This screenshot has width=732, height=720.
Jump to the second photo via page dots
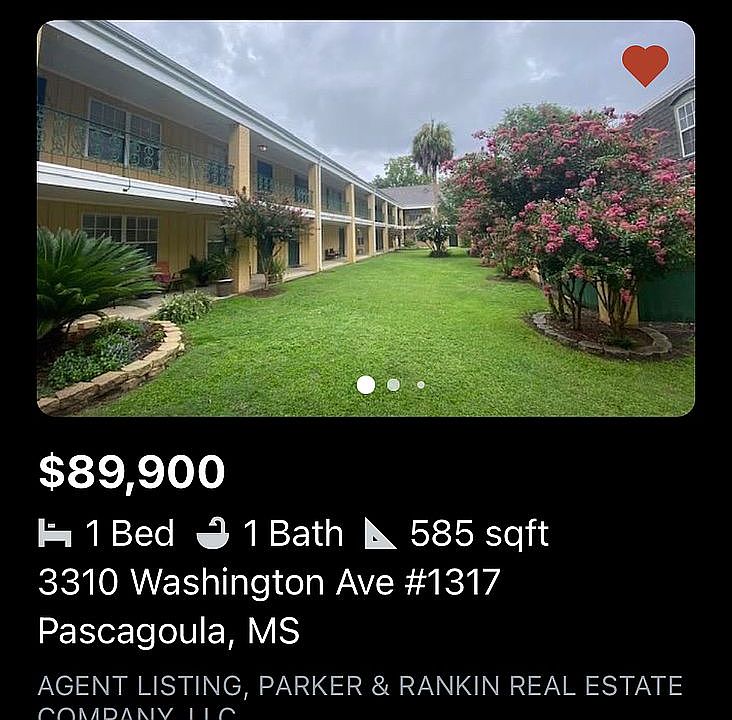pos(393,384)
